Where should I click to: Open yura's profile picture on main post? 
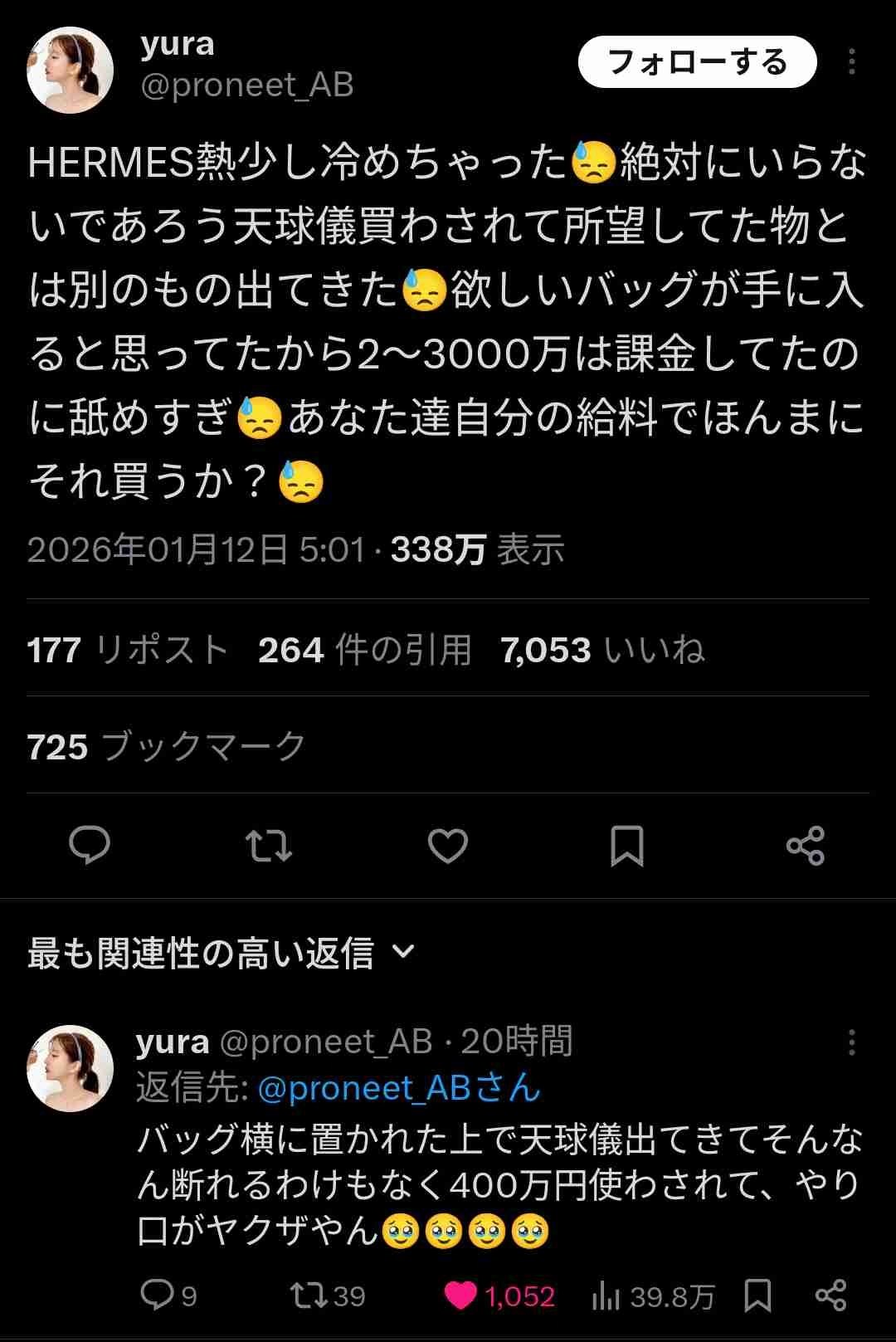point(71,70)
